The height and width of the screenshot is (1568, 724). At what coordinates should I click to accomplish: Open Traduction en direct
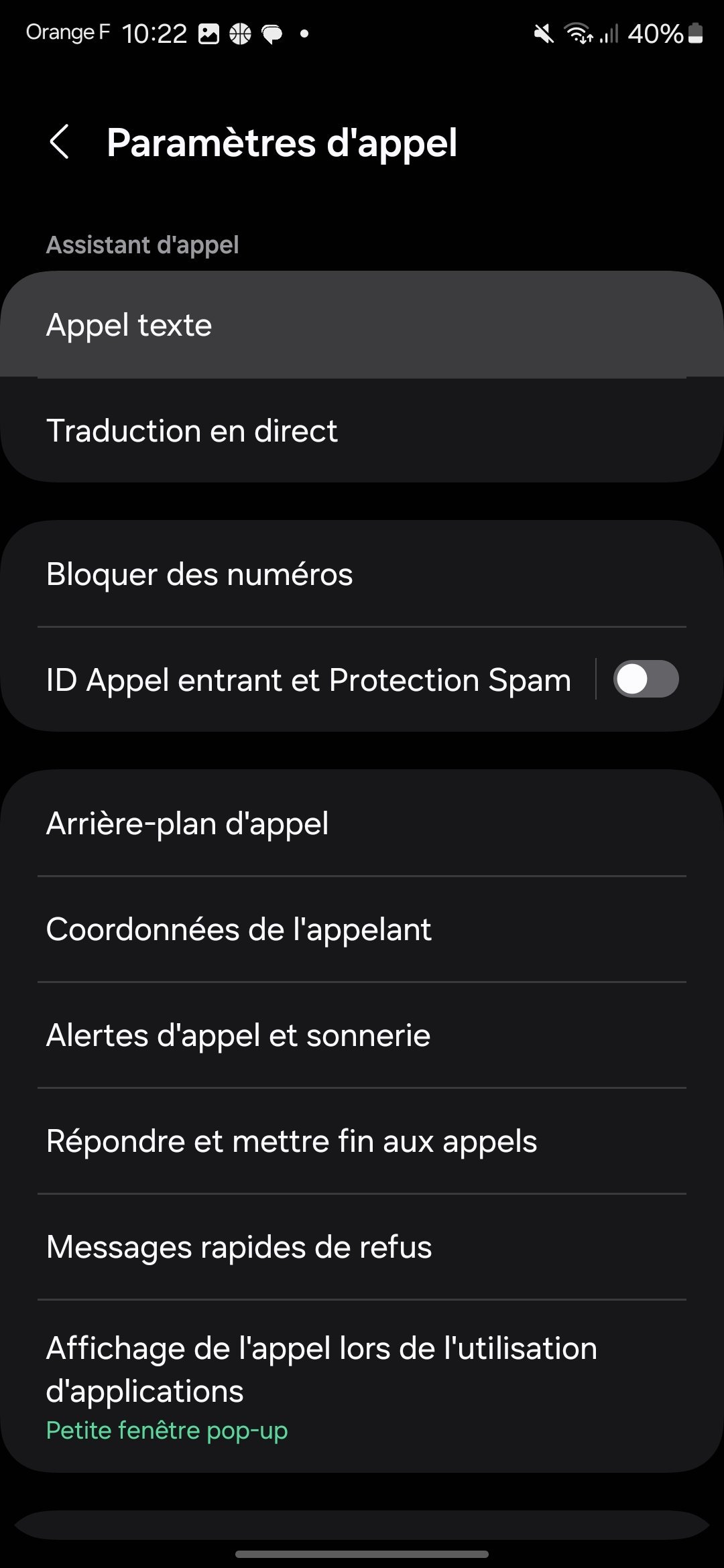362,431
